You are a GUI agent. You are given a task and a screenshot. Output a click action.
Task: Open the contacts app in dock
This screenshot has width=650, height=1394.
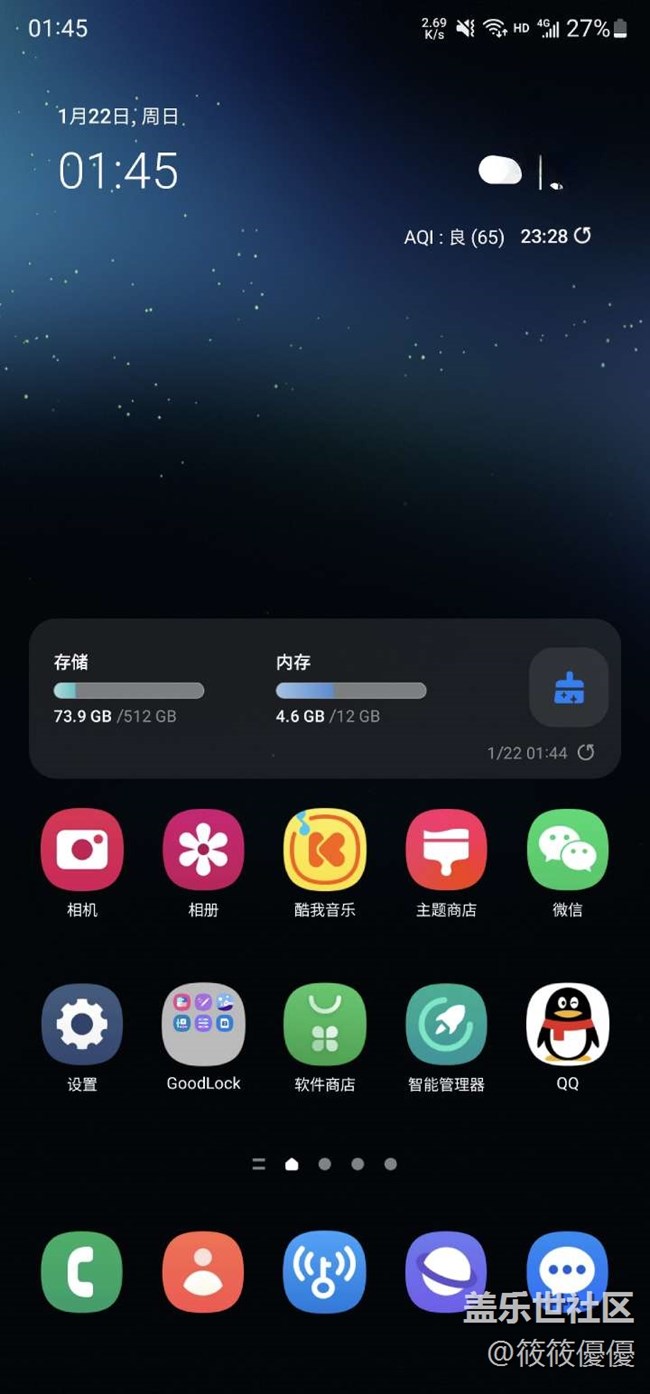[204, 1272]
